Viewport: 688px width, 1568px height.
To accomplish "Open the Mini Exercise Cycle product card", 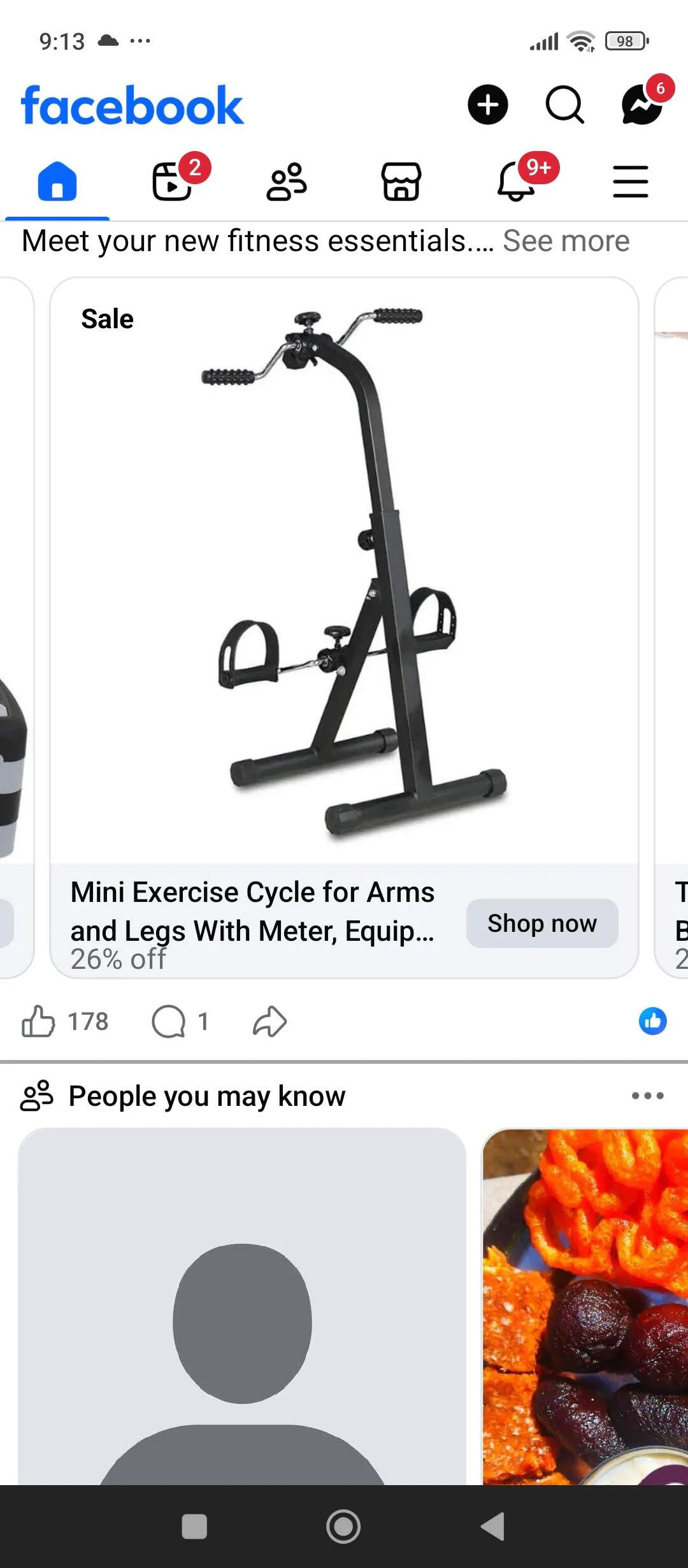I will click(344, 574).
